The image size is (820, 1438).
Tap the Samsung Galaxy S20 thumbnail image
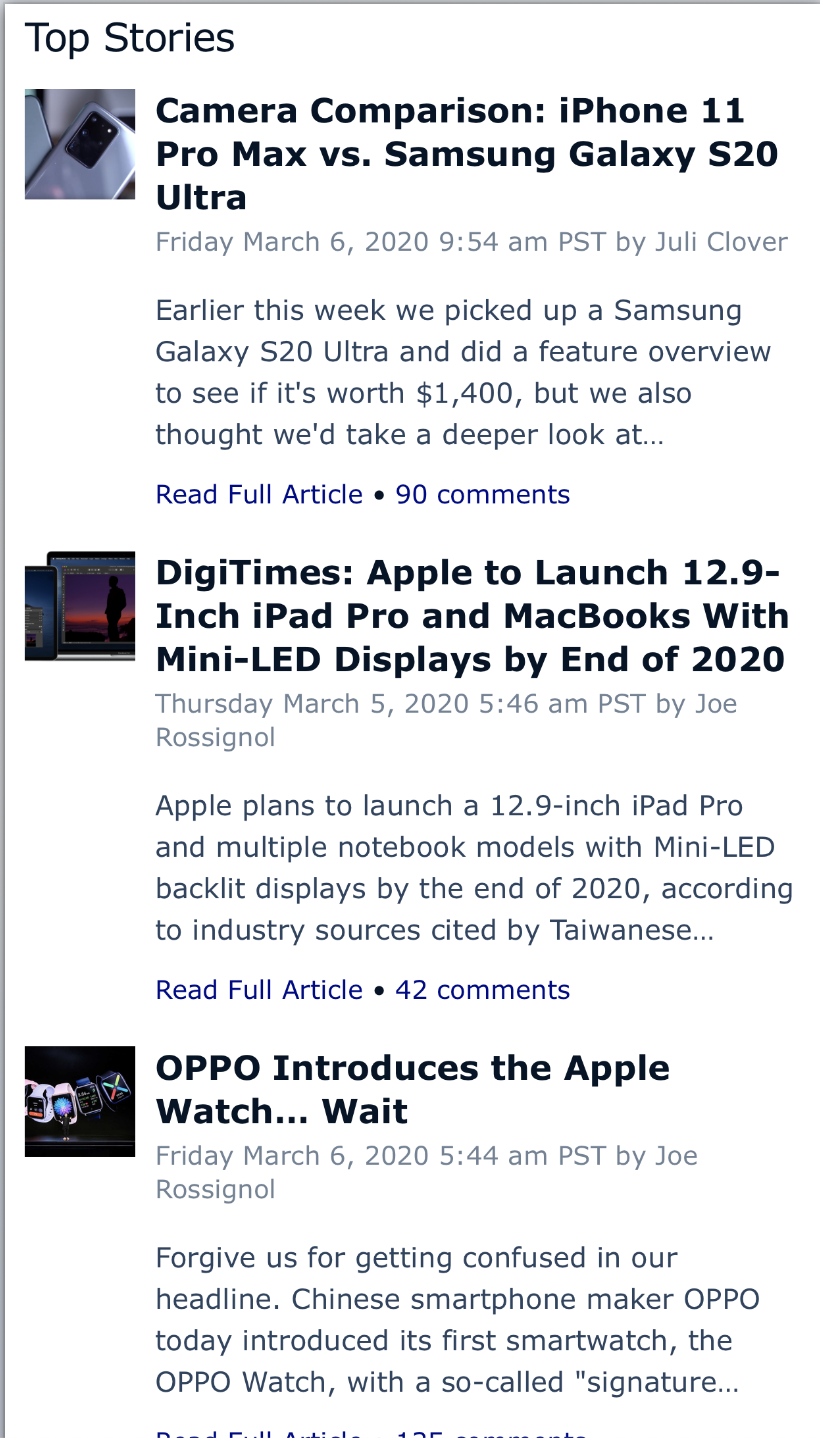pyautogui.click(x=80, y=144)
